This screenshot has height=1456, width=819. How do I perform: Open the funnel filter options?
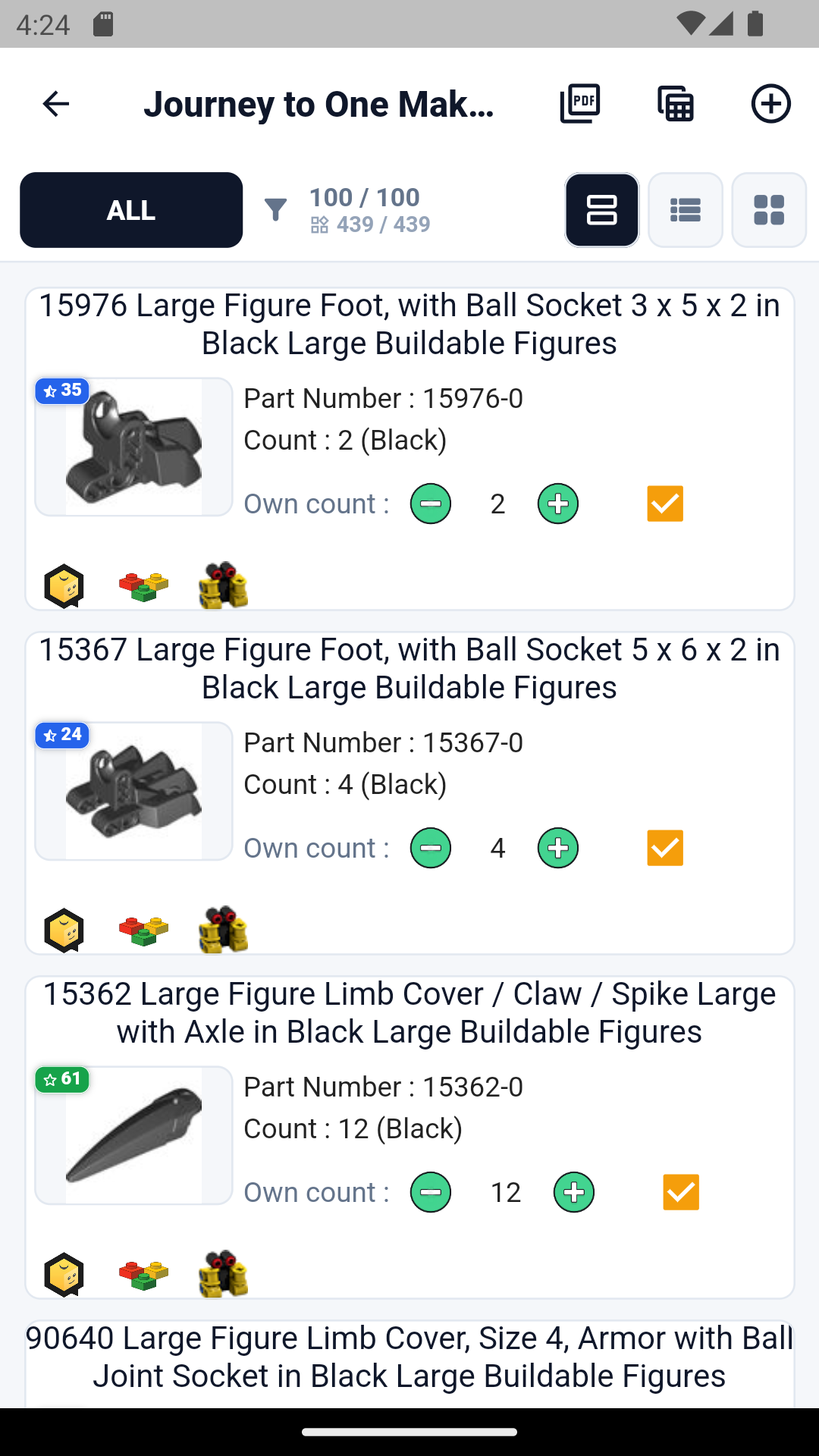pos(276,209)
